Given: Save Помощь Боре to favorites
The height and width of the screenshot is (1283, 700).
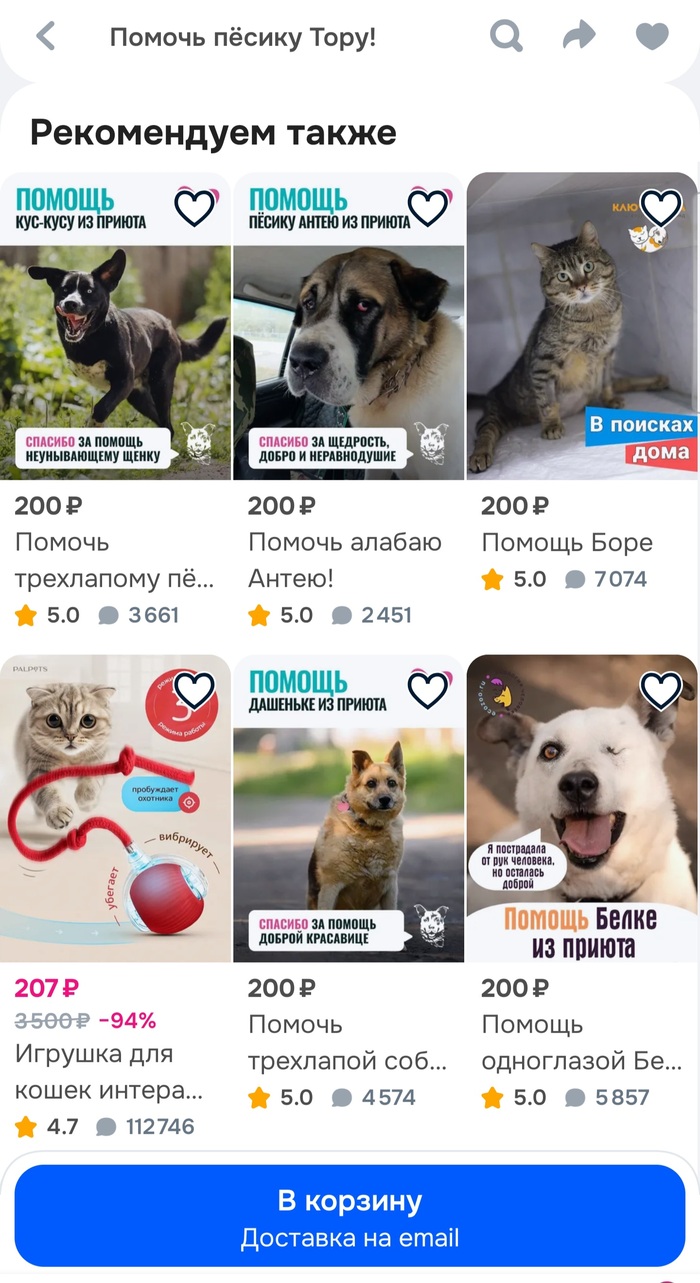Looking at the screenshot, I should [x=661, y=207].
